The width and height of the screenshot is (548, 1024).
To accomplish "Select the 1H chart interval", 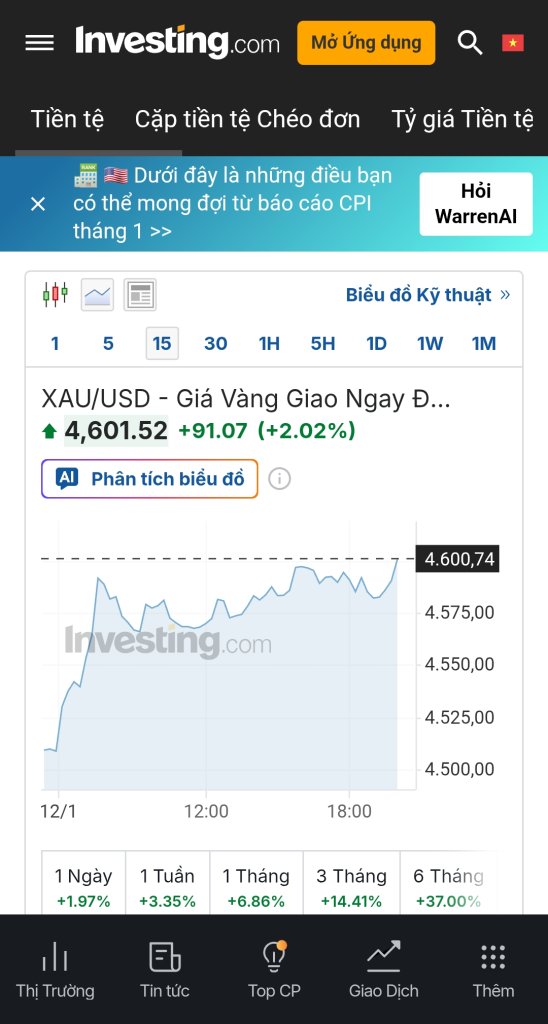I will coord(269,344).
